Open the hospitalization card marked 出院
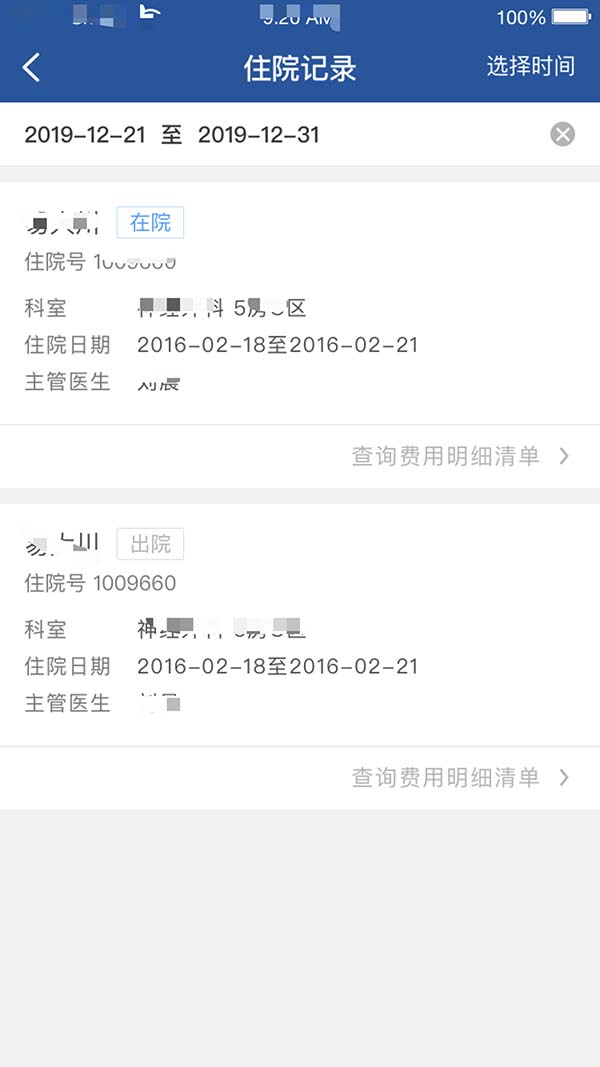This screenshot has width=600, height=1067. (x=300, y=625)
